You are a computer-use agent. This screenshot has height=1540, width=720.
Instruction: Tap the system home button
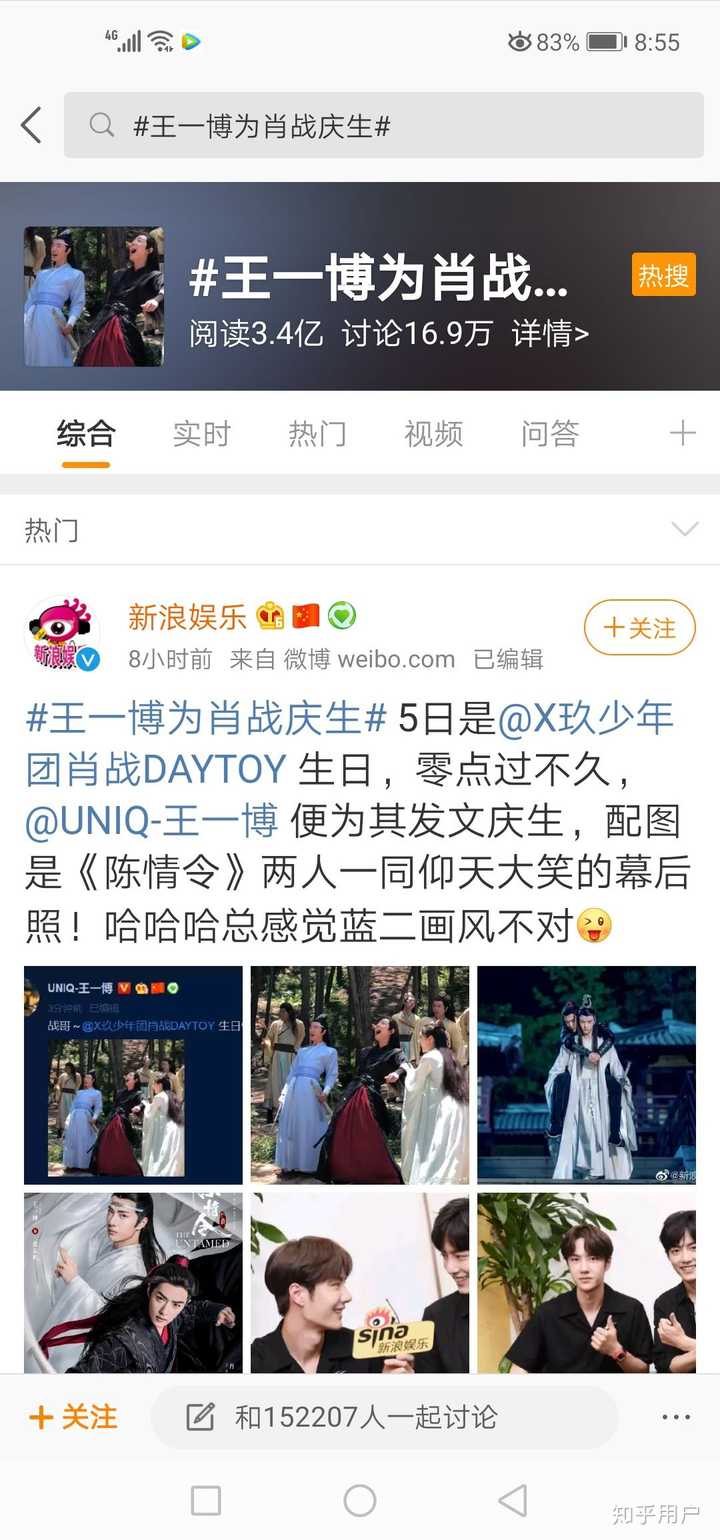360,1500
